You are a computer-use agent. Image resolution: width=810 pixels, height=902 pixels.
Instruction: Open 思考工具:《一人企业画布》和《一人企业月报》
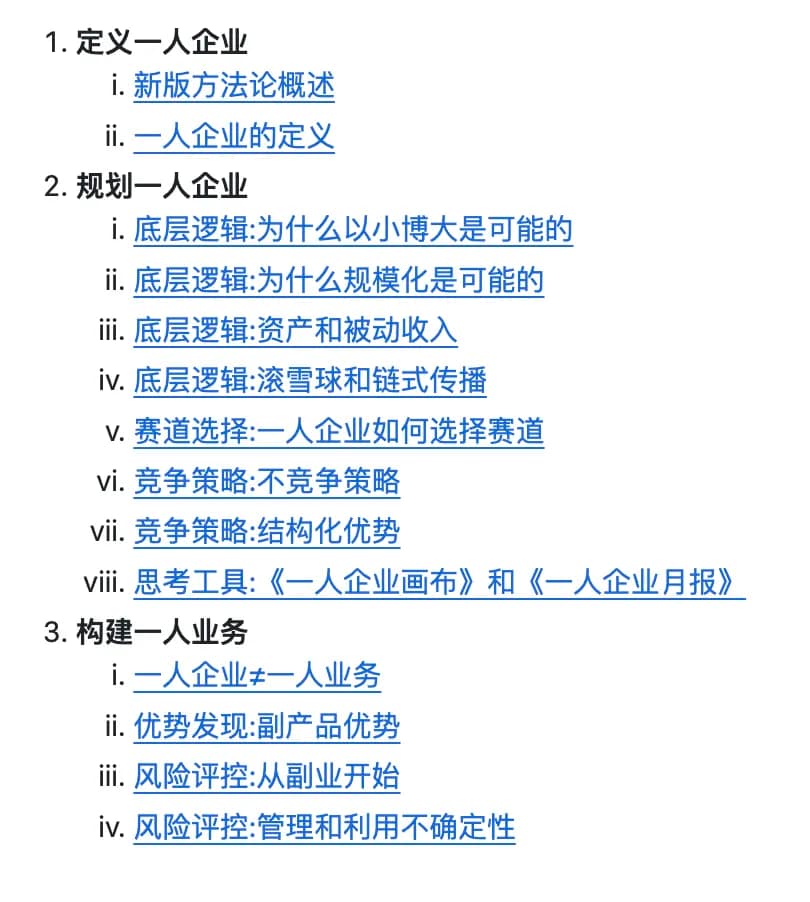pos(439,582)
